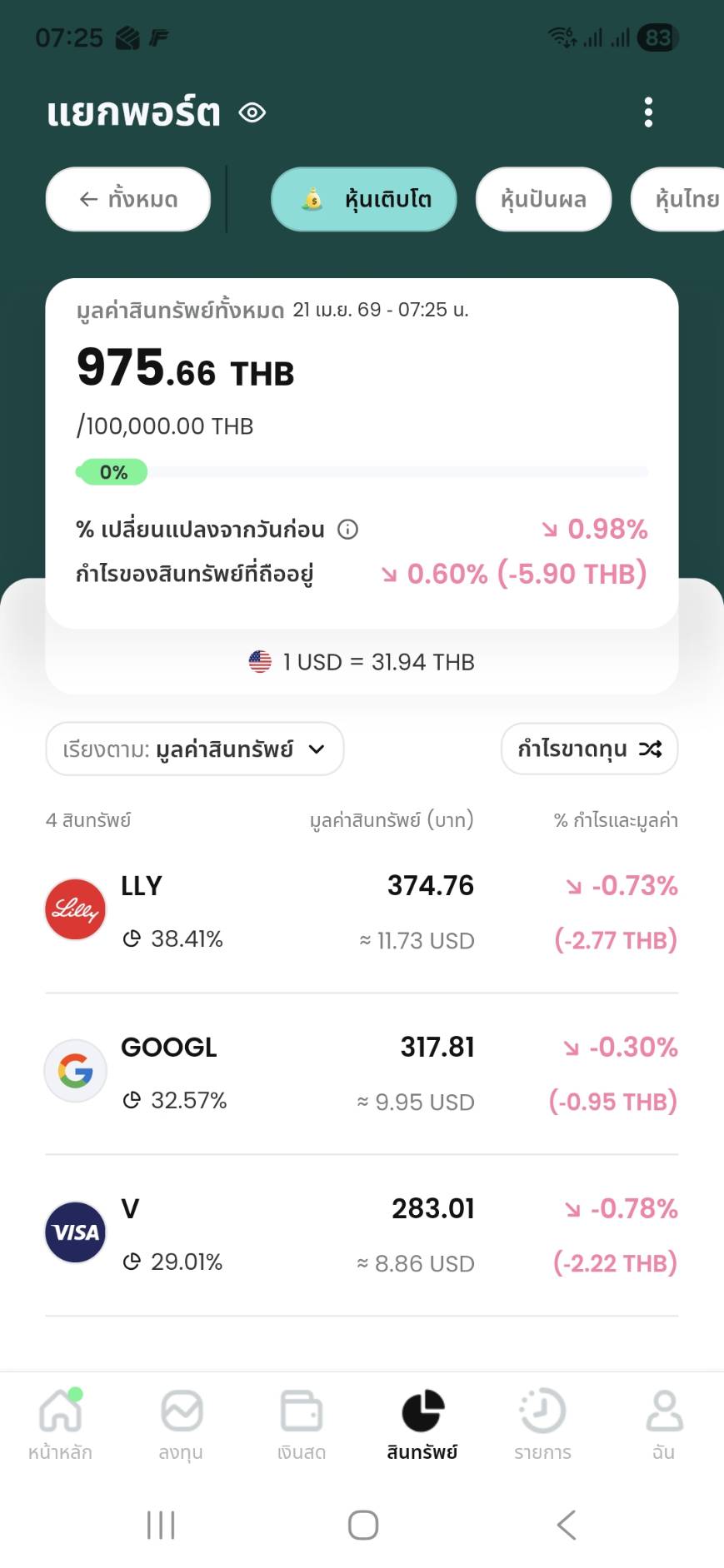This screenshot has width=724, height=1568.
Task: Tap the system back button
Action: point(567,1526)
